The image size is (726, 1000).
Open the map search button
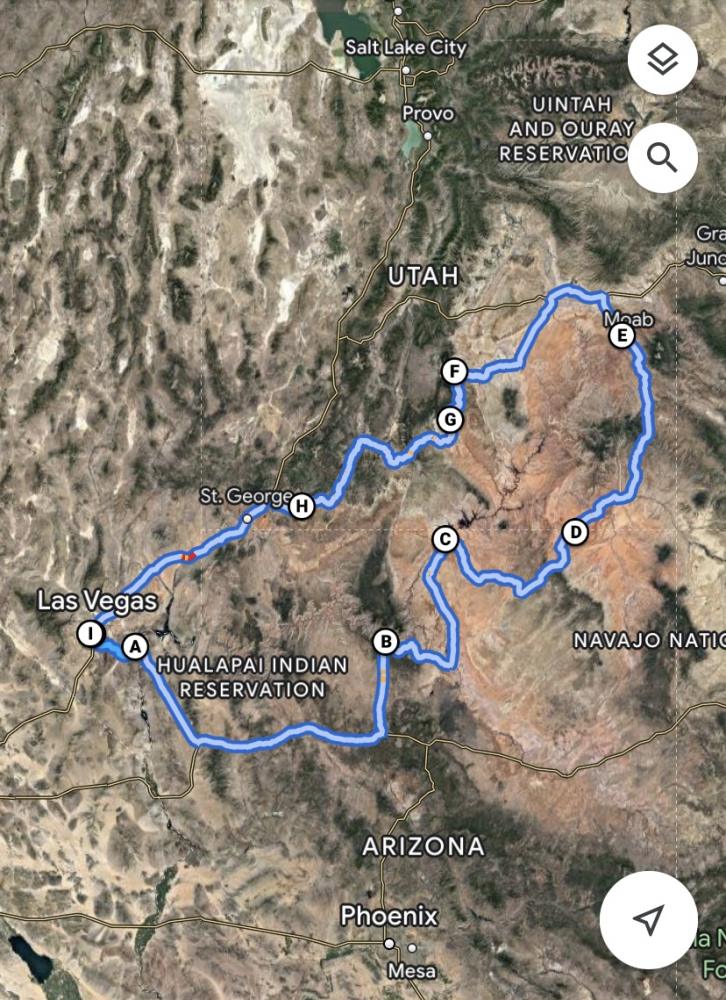pyautogui.click(x=662, y=157)
